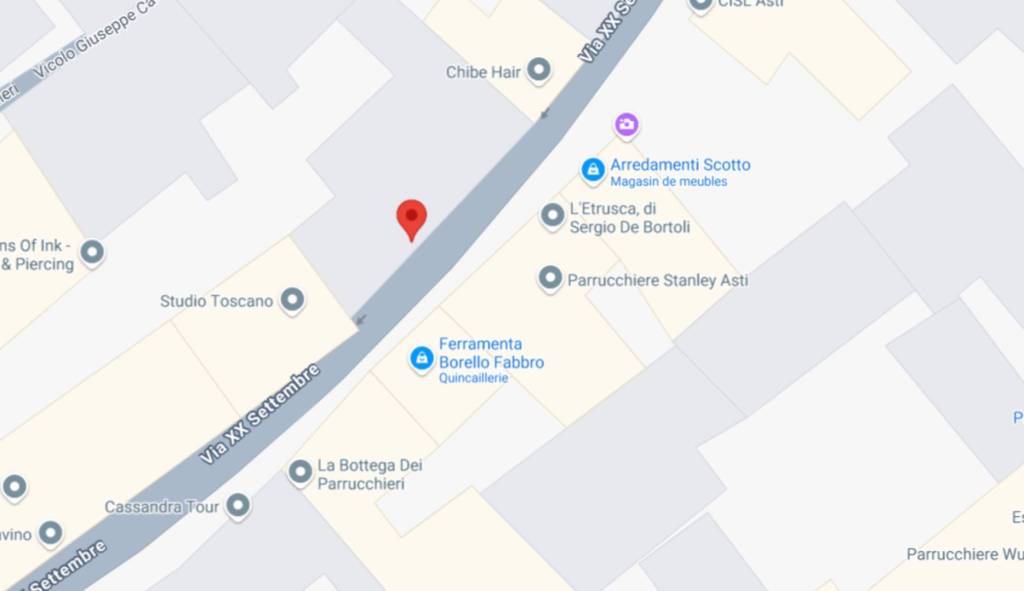
Task: Select Arredamenti Scotto furniture store marker
Action: pyautogui.click(x=593, y=169)
